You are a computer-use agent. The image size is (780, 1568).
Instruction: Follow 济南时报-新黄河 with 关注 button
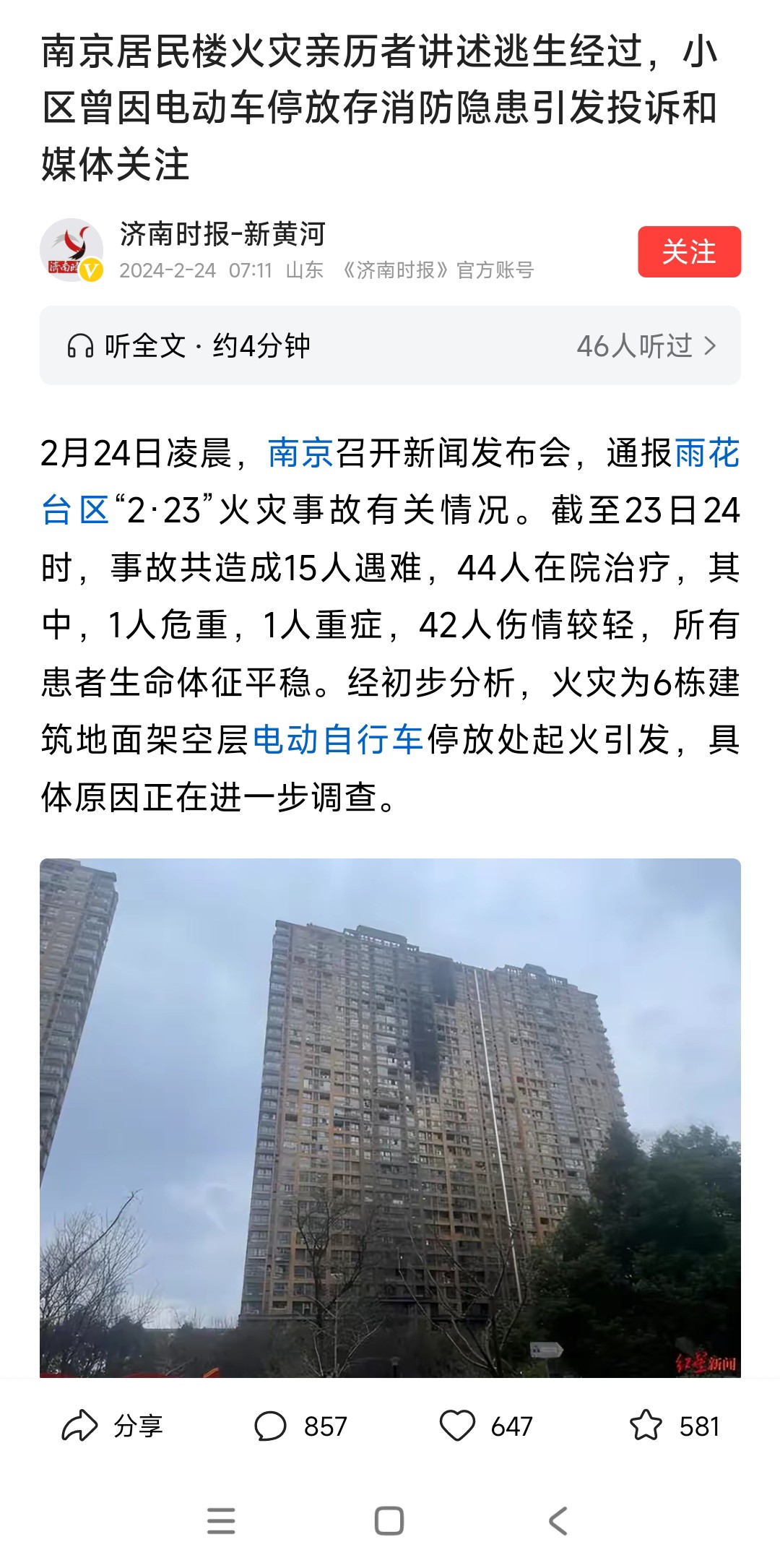click(x=689, y=251)
